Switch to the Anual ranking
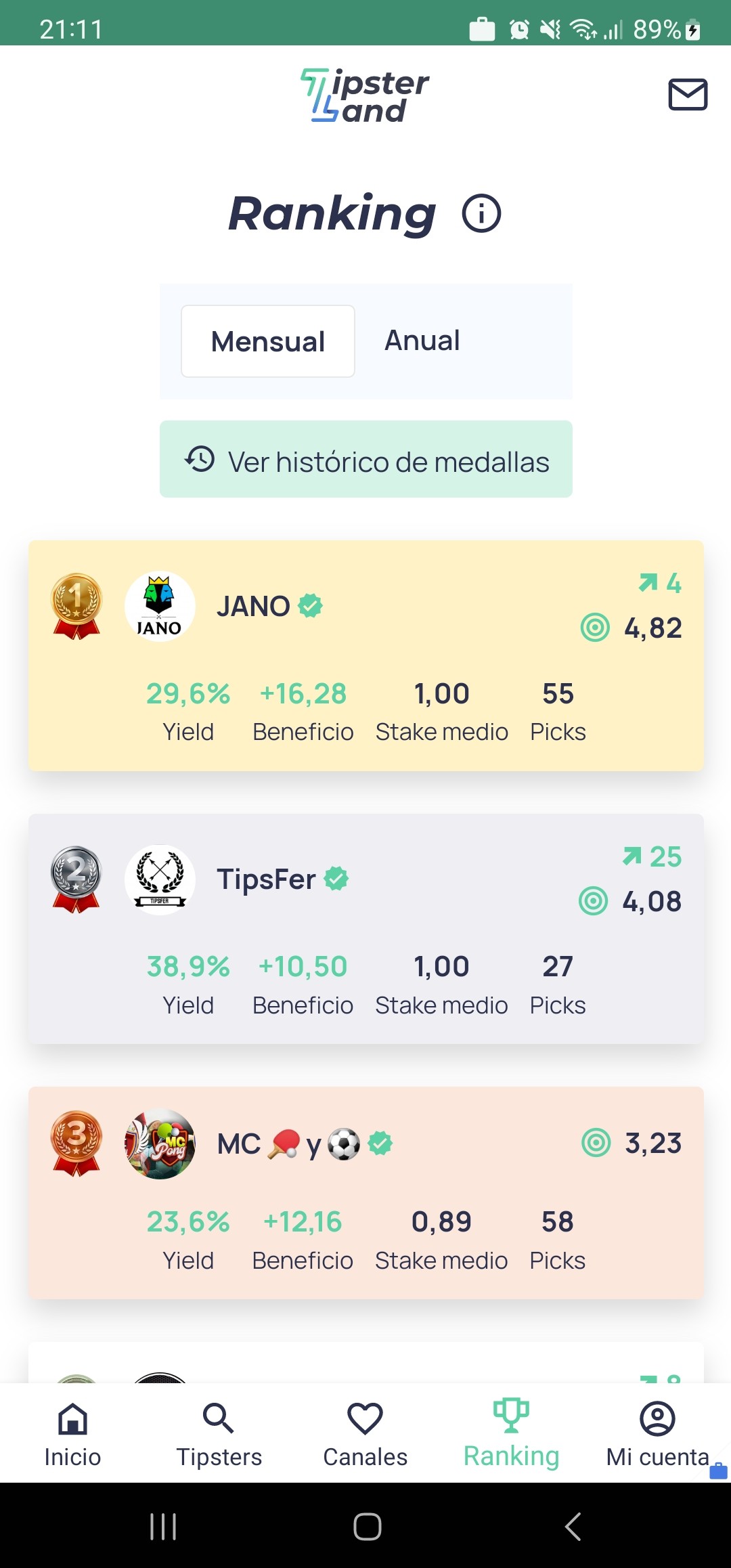731x1568 pixels. pos(422,341)
